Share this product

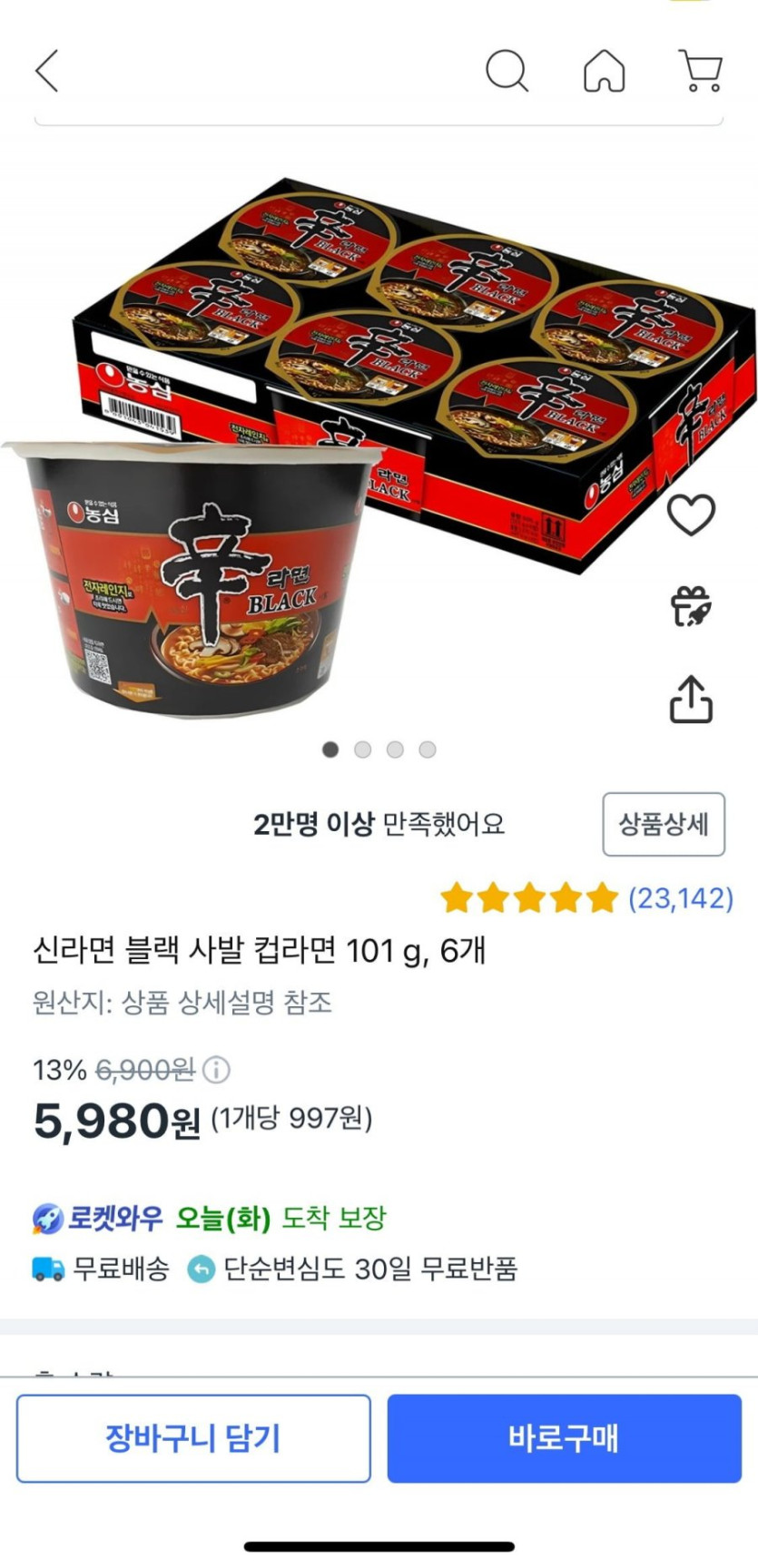(x=691, y=699)
